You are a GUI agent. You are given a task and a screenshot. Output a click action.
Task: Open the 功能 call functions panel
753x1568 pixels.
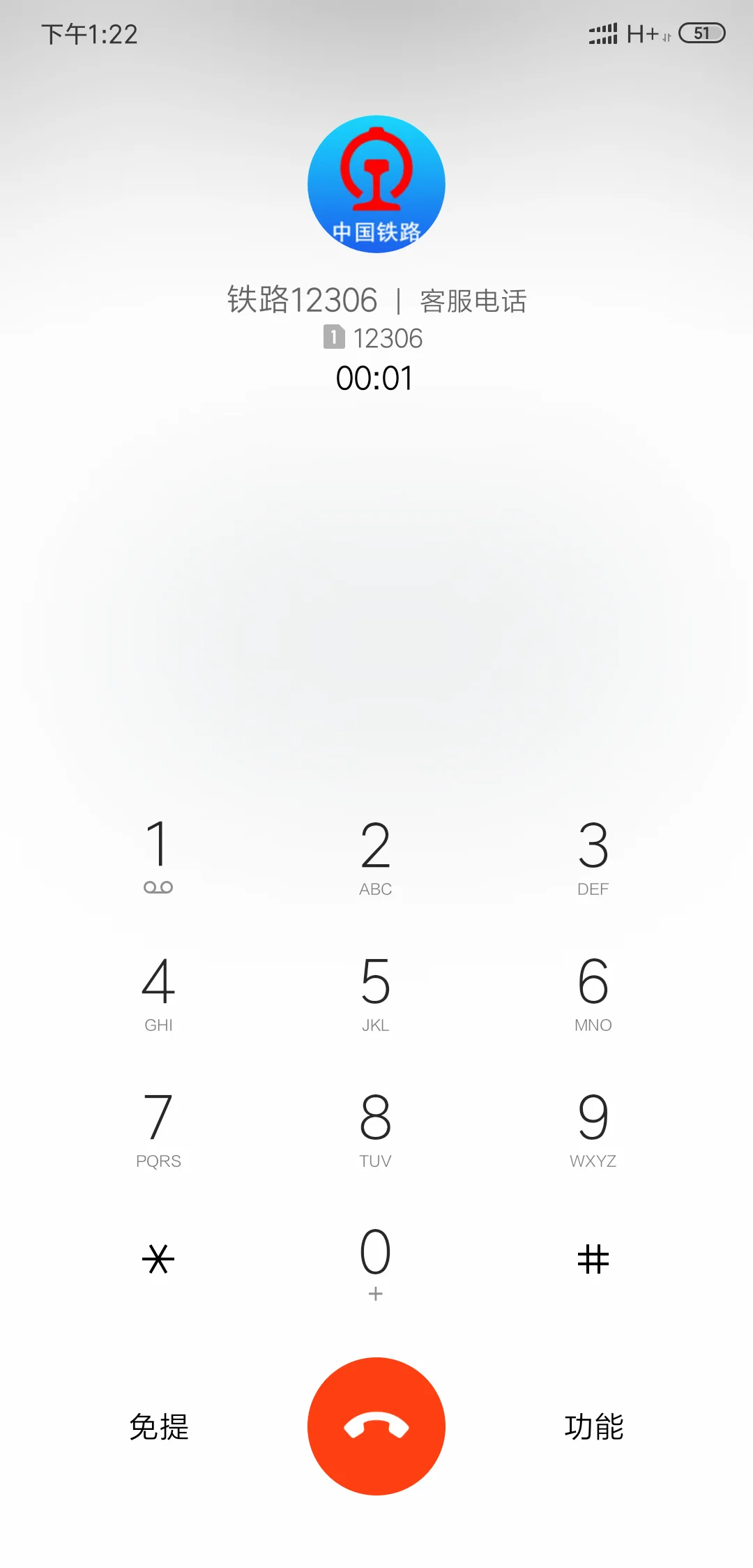click(593, 1426)
